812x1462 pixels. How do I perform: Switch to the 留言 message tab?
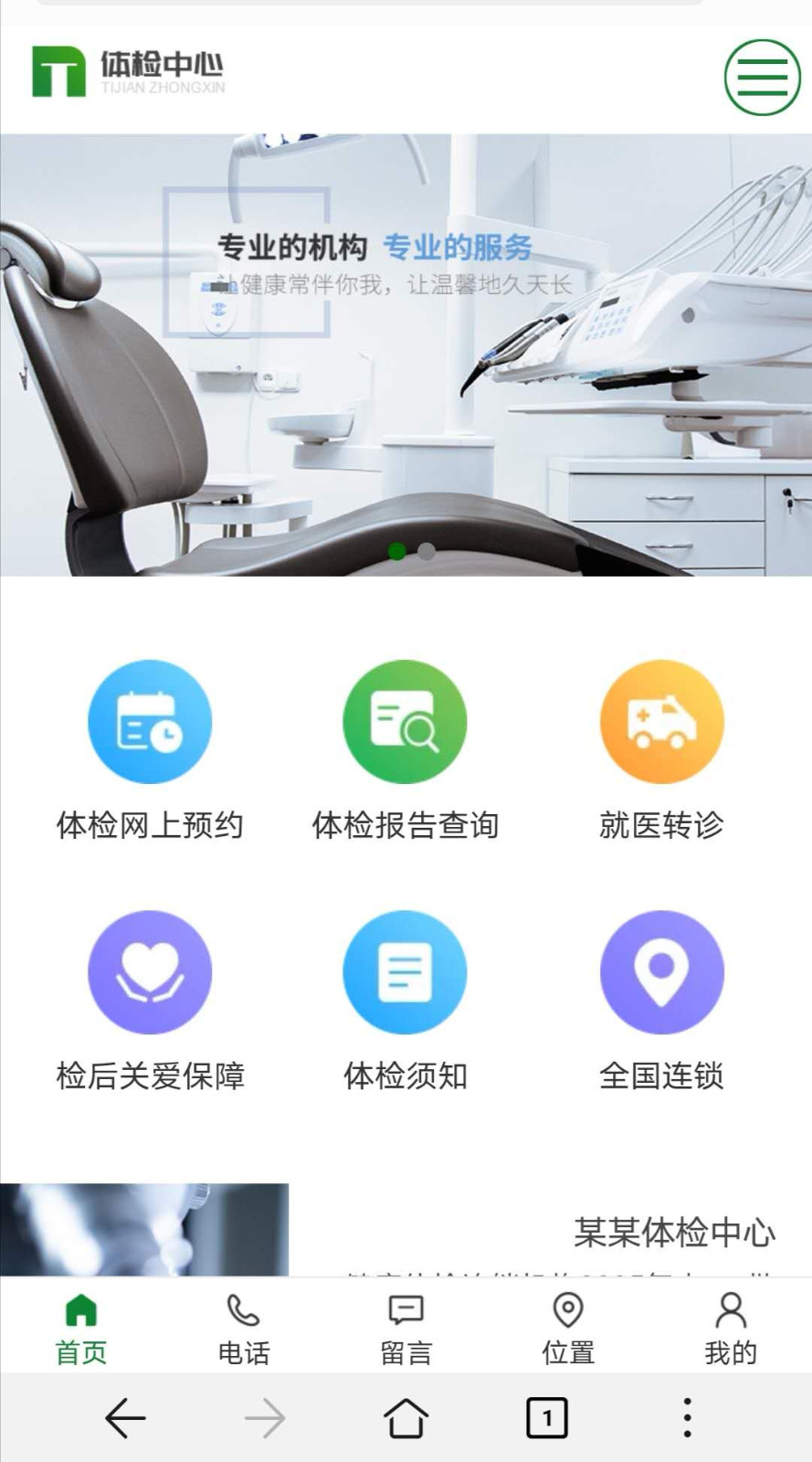coord(406,1328)
